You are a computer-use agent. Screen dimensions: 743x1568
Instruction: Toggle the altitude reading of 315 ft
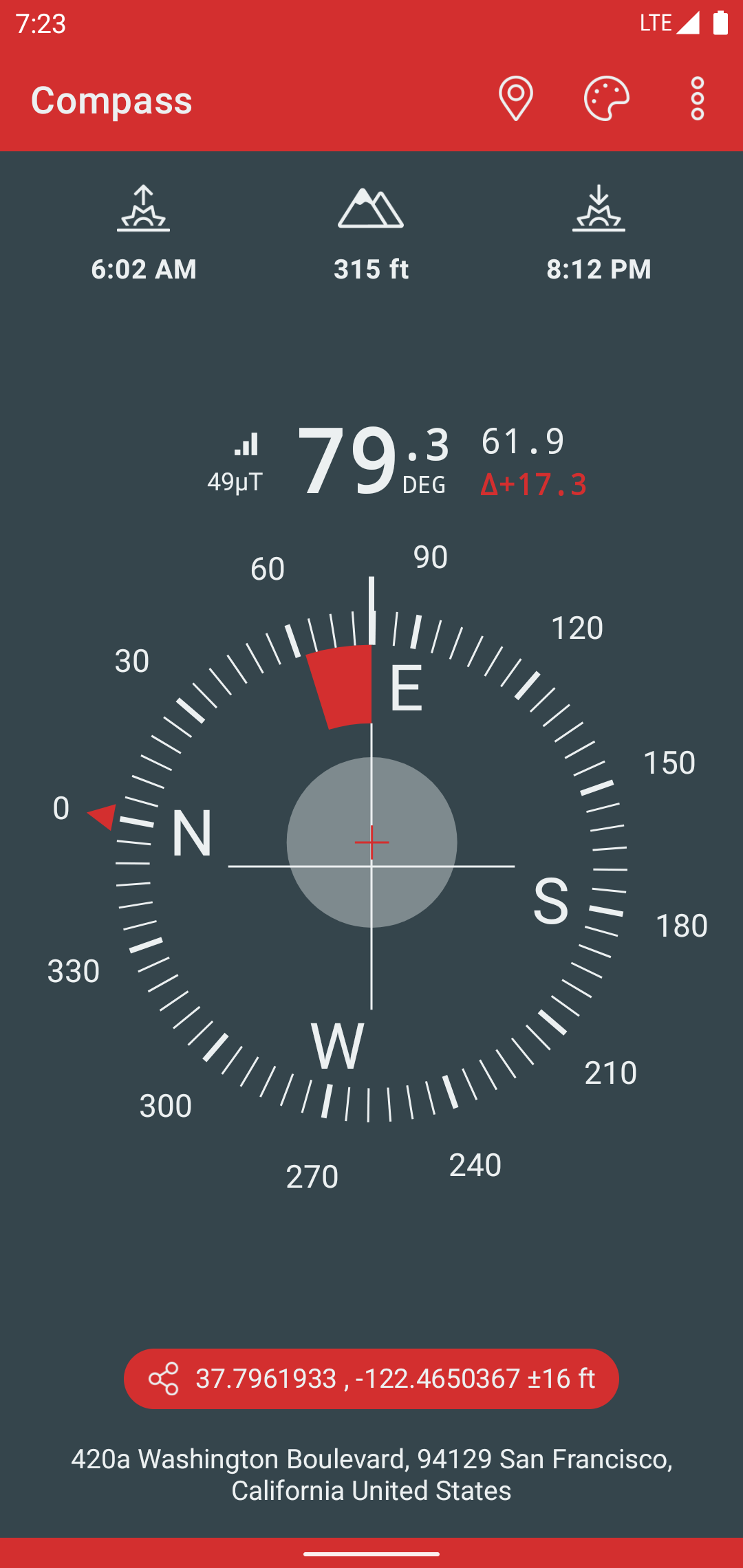371,269
